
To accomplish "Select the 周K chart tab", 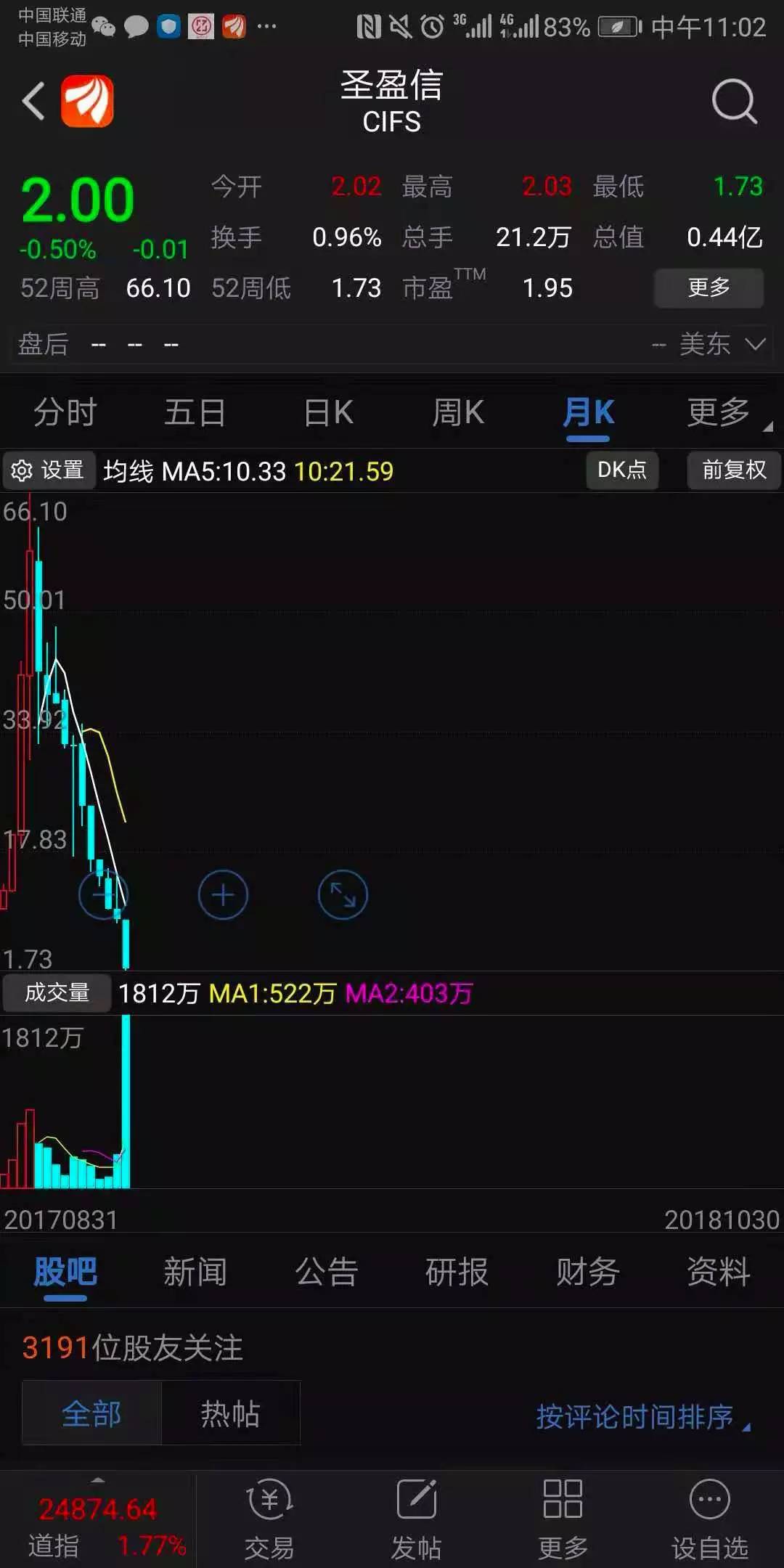I will coord(458,412).
